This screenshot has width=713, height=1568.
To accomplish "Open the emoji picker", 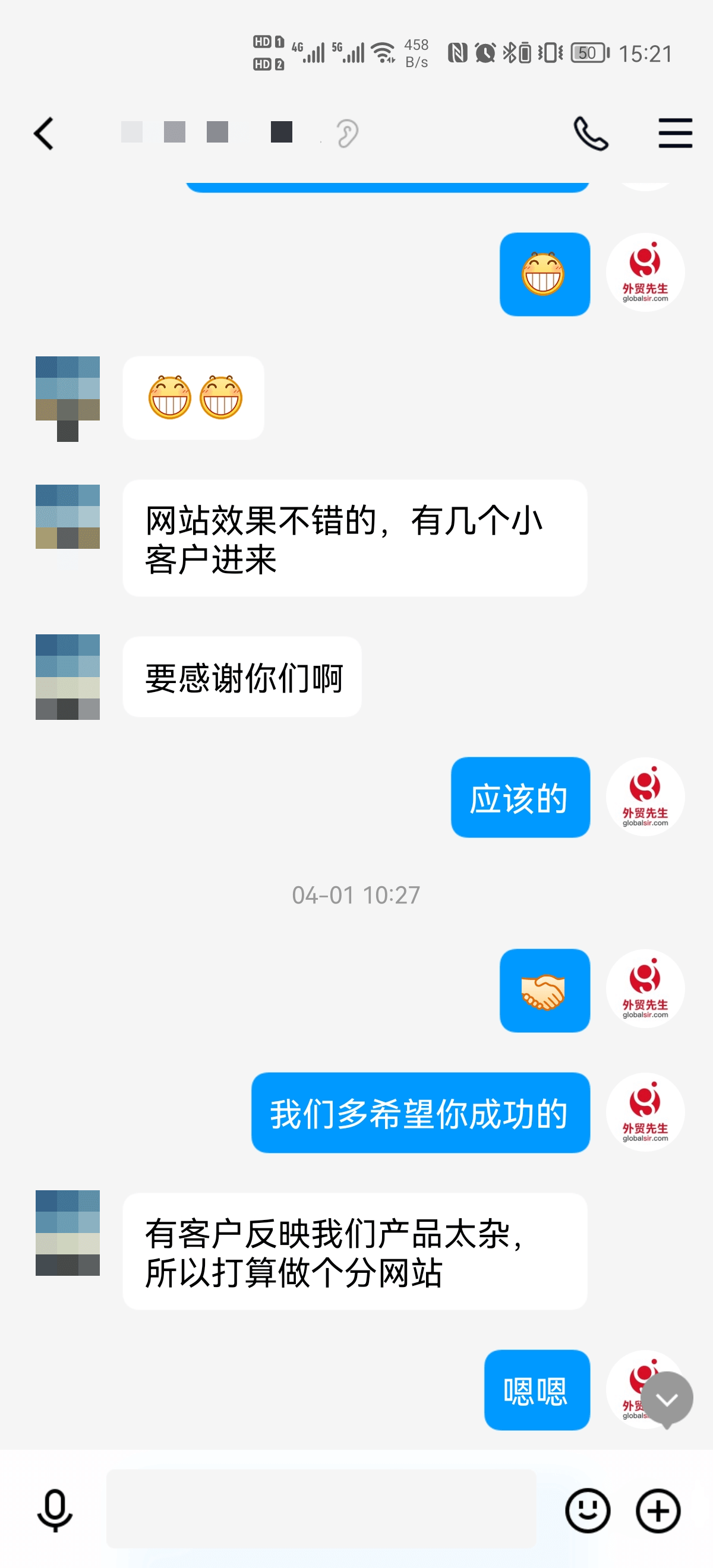I will click(588, 1510).
